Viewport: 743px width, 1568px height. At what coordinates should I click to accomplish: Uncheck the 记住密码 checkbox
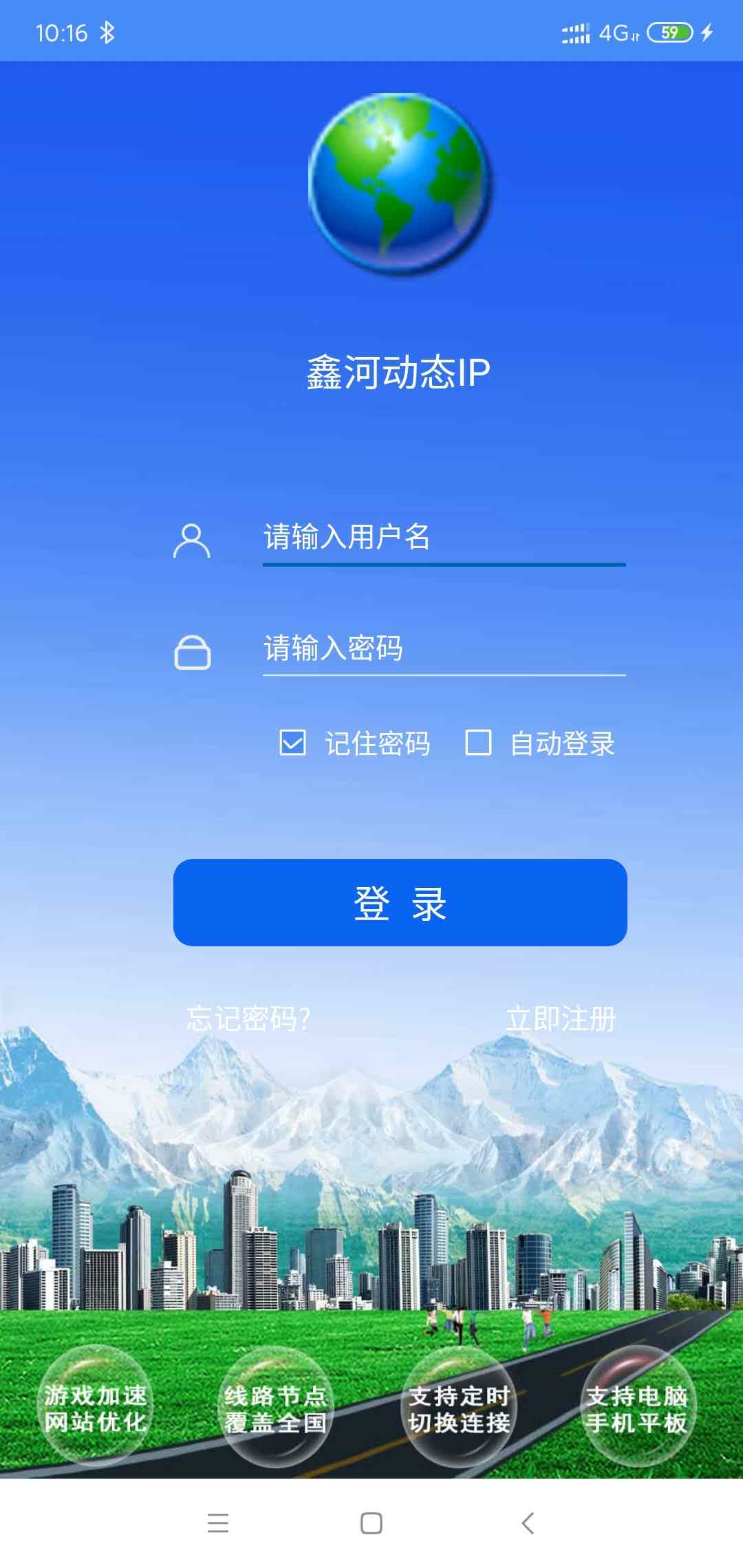coord(292,743)
